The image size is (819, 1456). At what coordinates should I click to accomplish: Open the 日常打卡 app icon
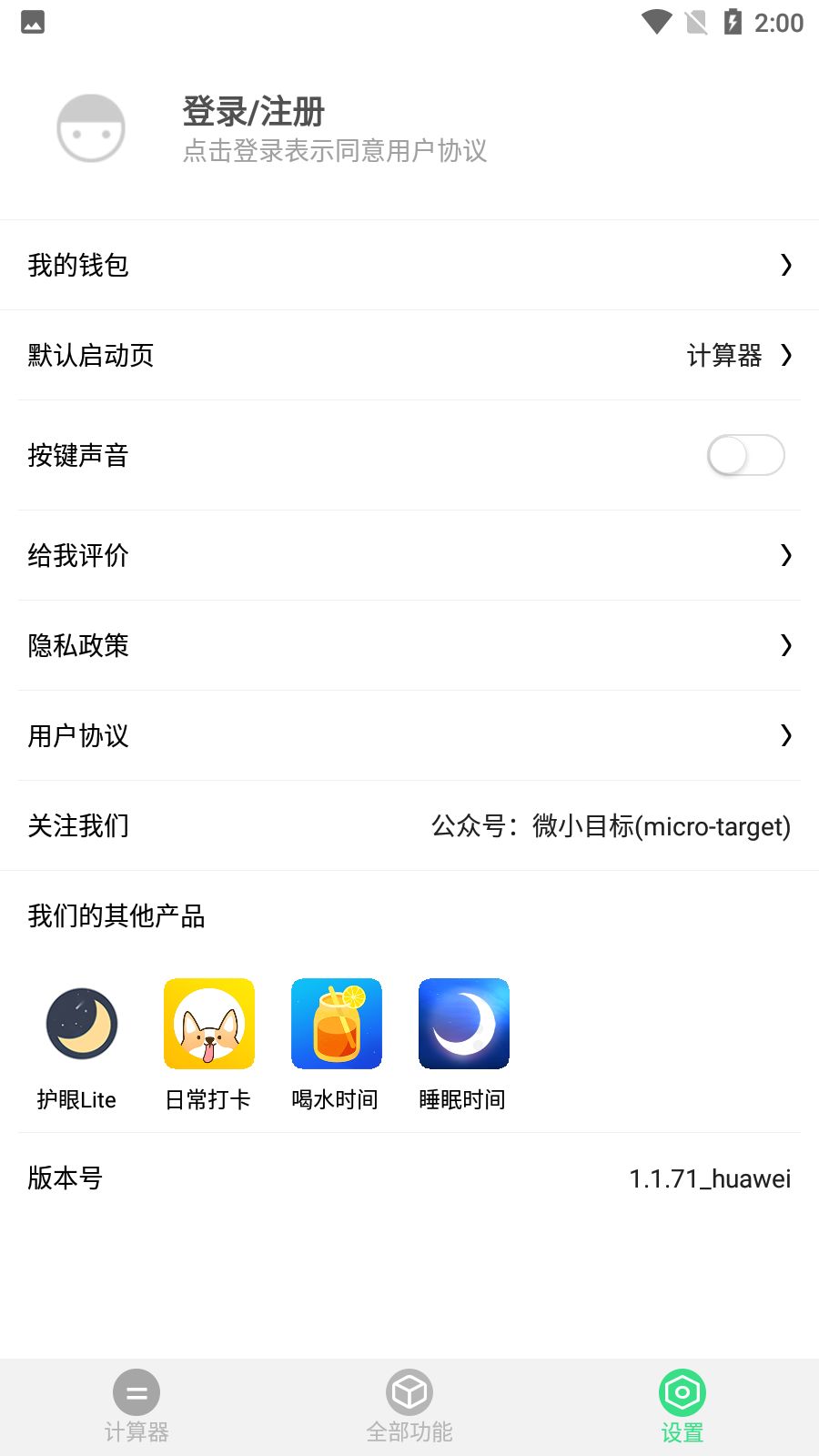[x=209, y=1024]
